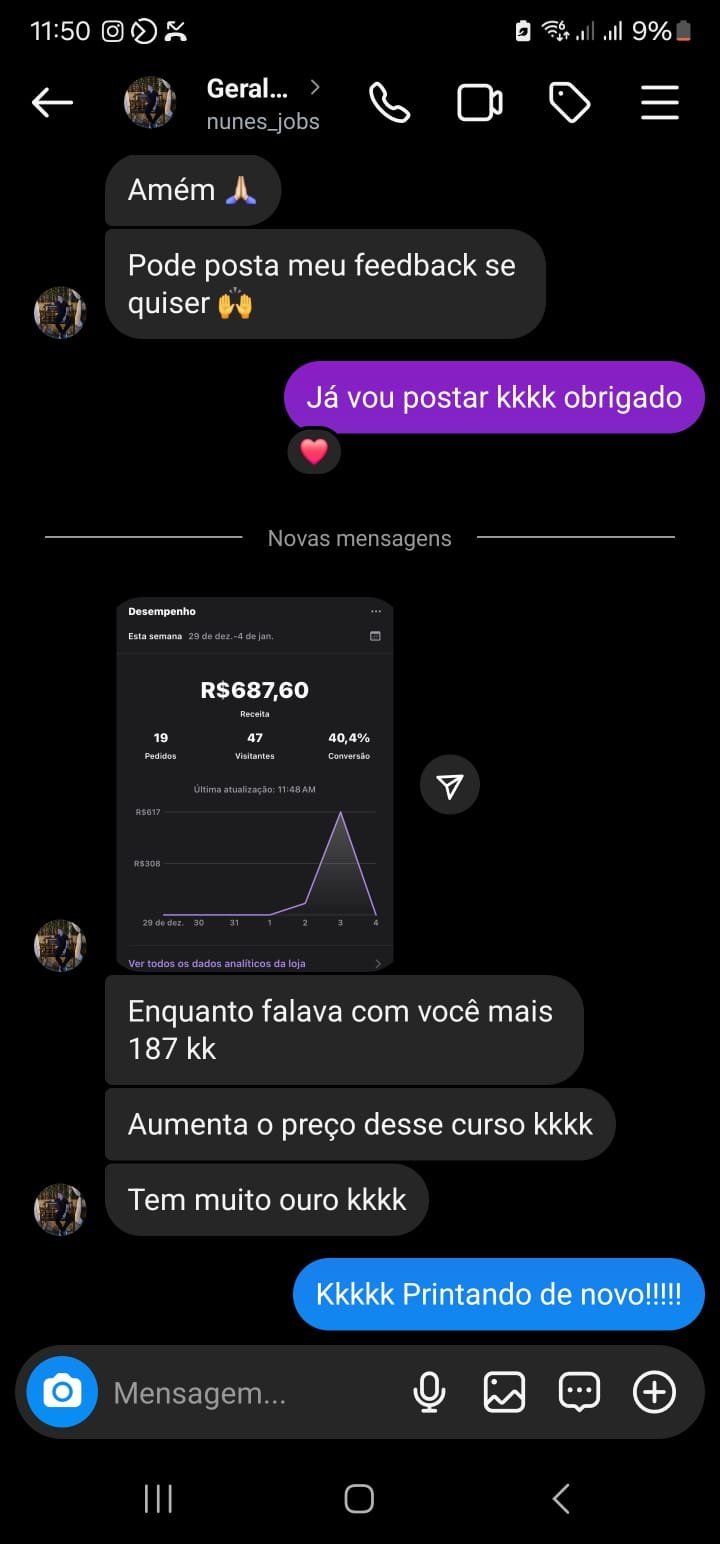This screenshot has width=720, height=1544.
Task: Tap the system home button
Action: 359,1499
